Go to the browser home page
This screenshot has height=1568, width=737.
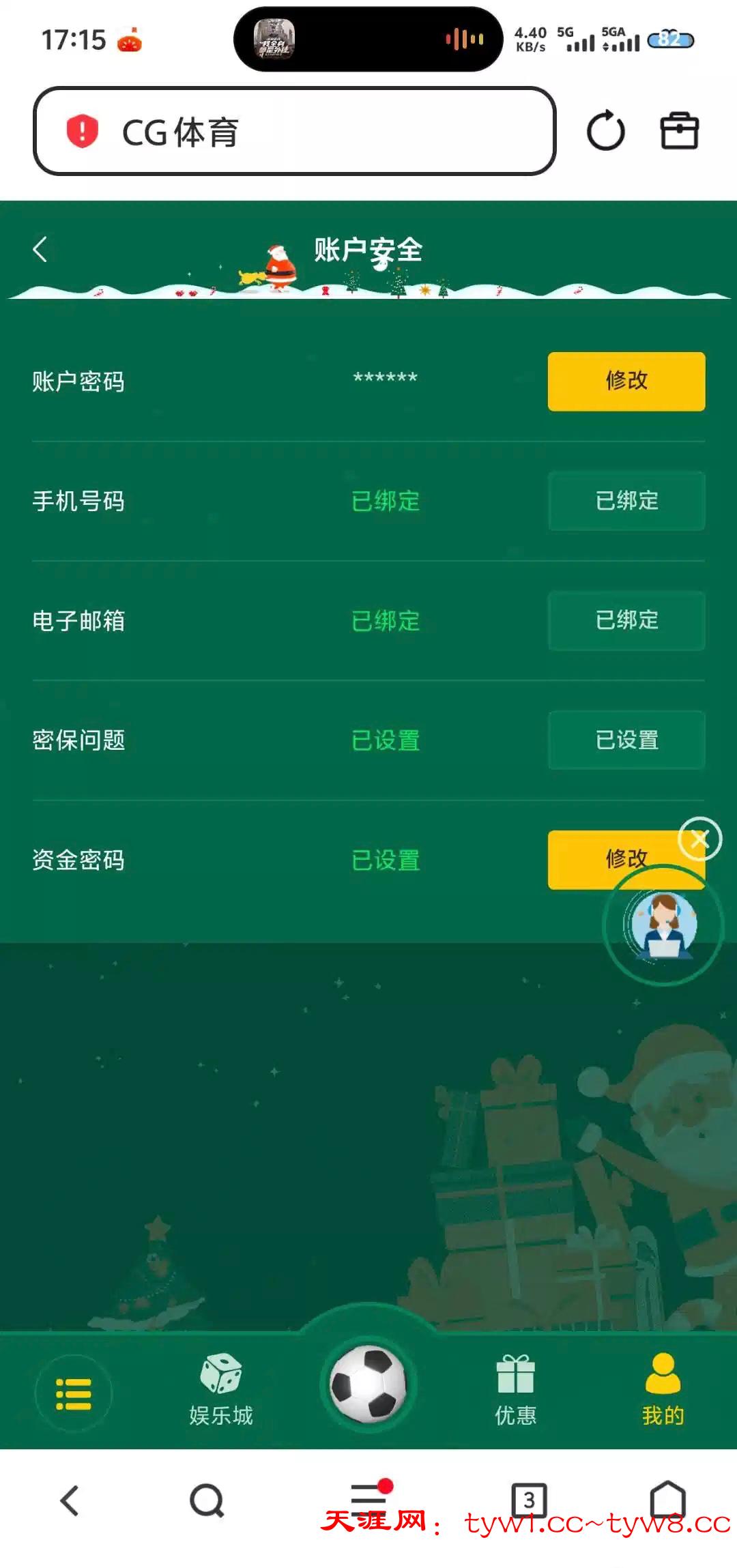(x=667, y=1499)
